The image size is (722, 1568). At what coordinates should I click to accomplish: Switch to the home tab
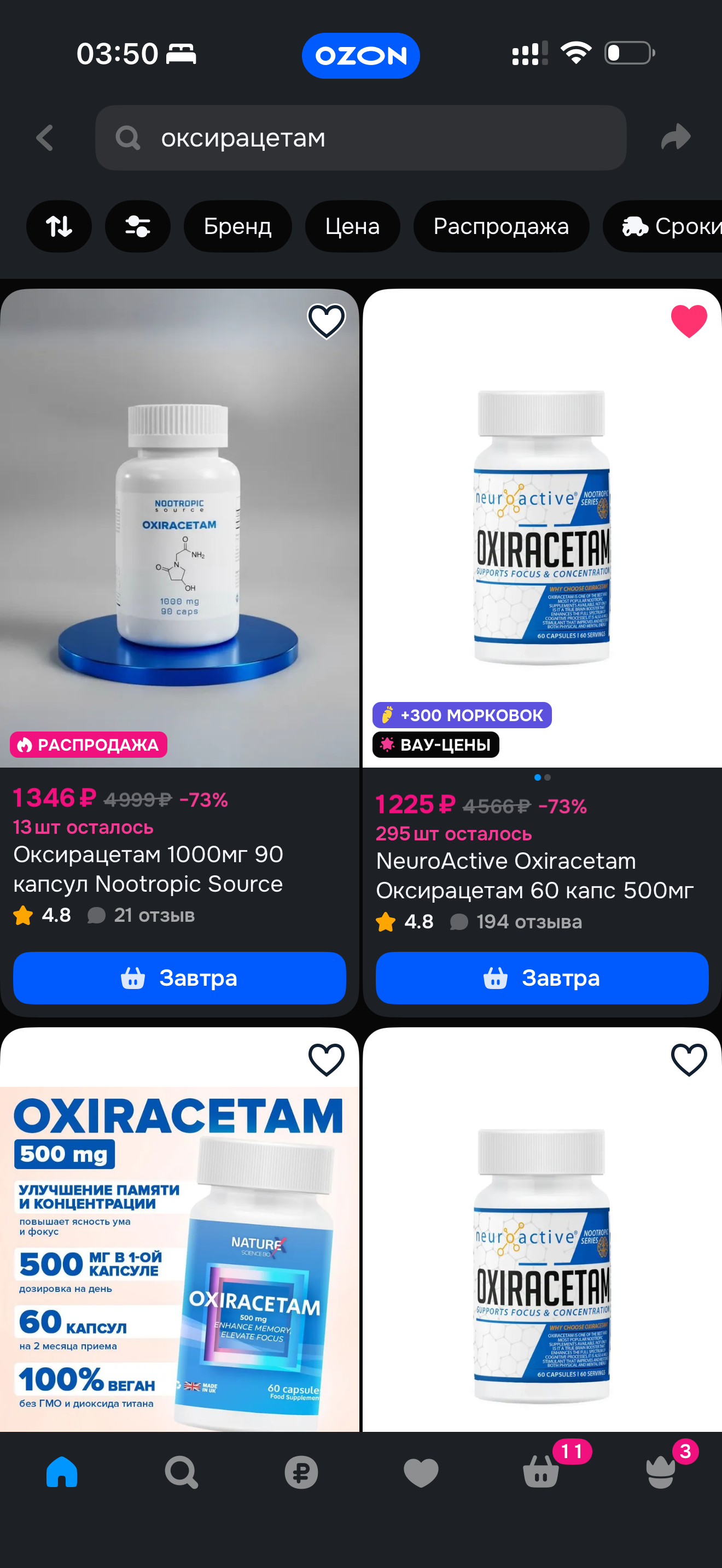(62, 1472)
